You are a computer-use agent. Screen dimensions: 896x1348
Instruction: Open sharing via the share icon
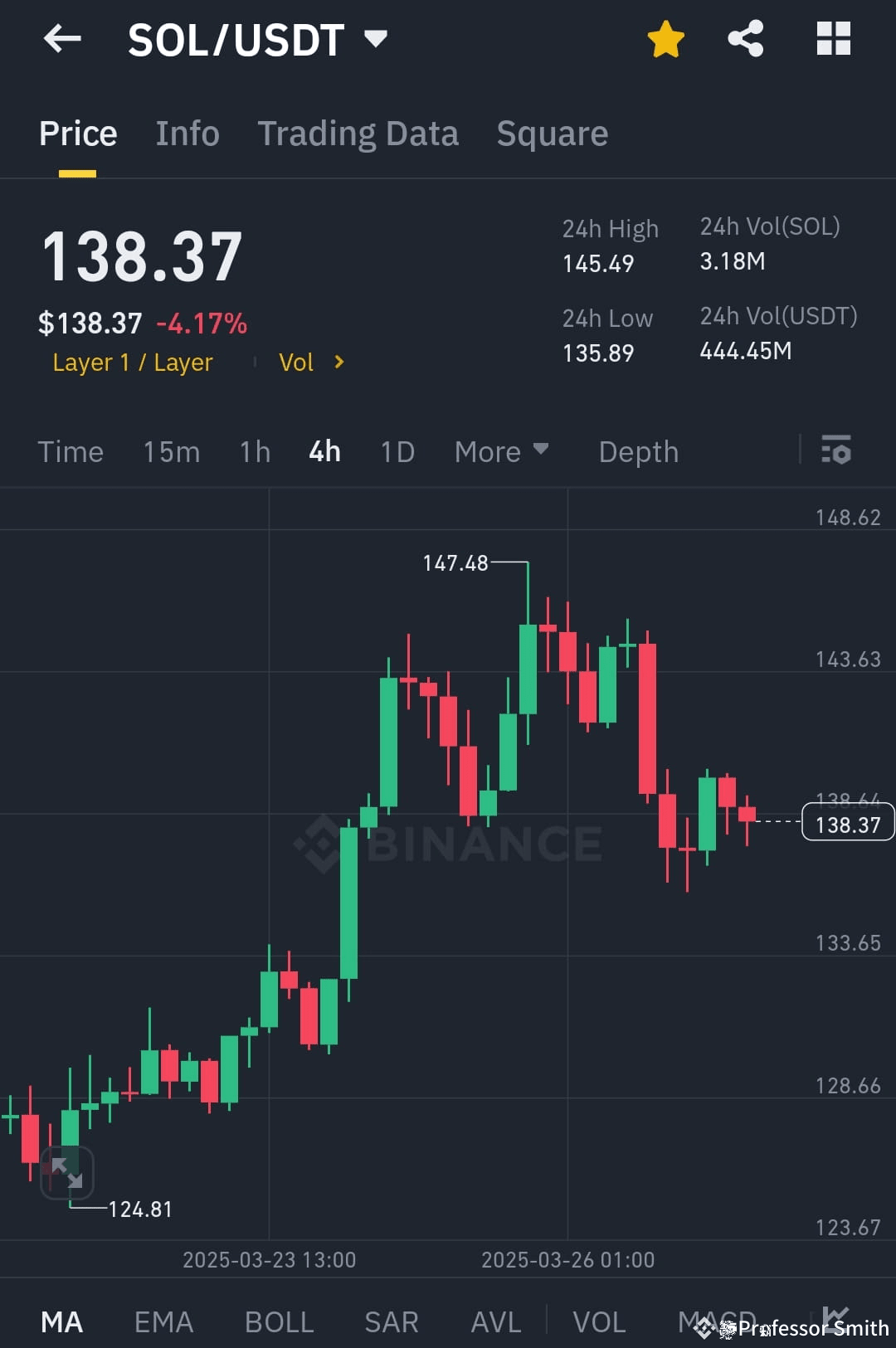tap(745, 38)
